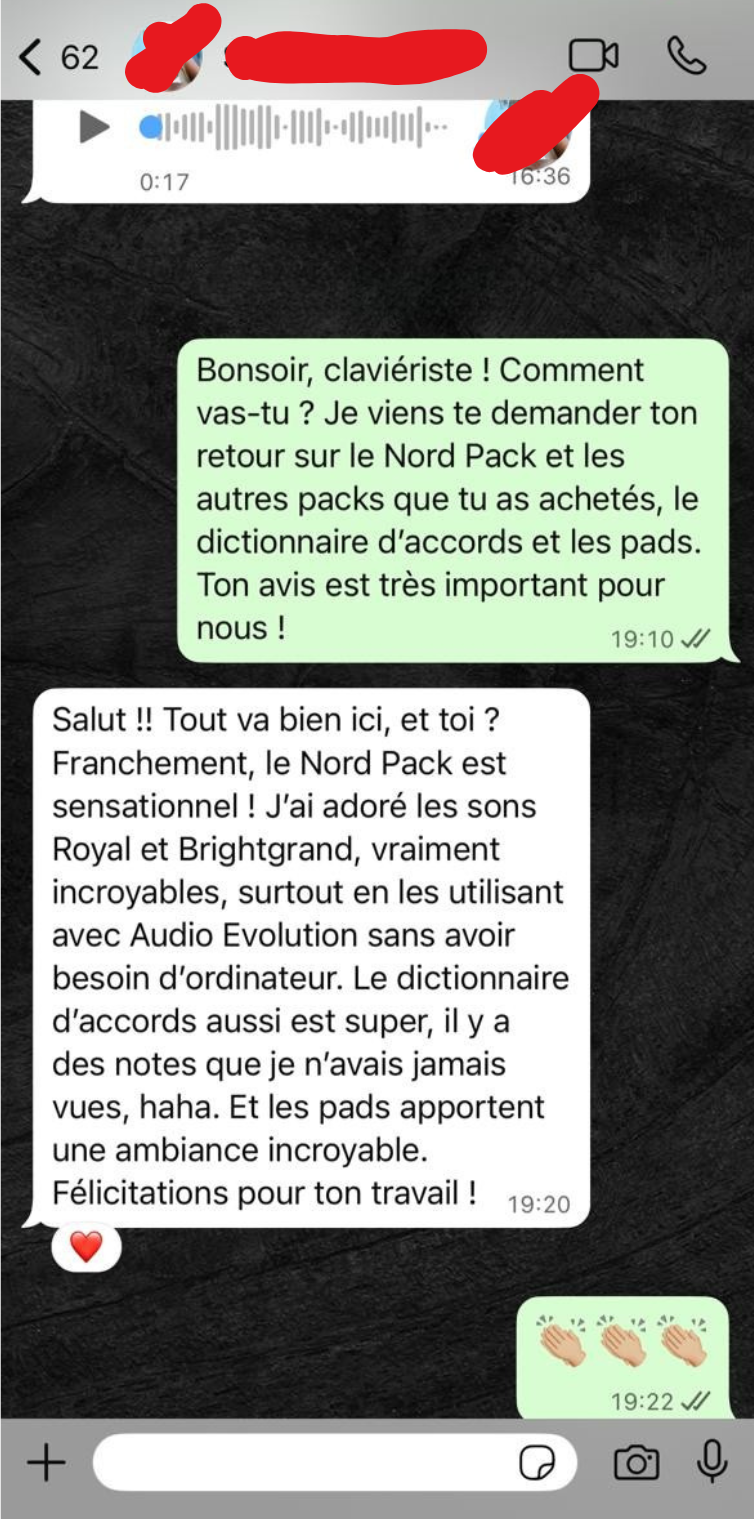Start a video call
Viewport: 754px width, 1519px height.
pyautogui.click(x=593, y=56)
